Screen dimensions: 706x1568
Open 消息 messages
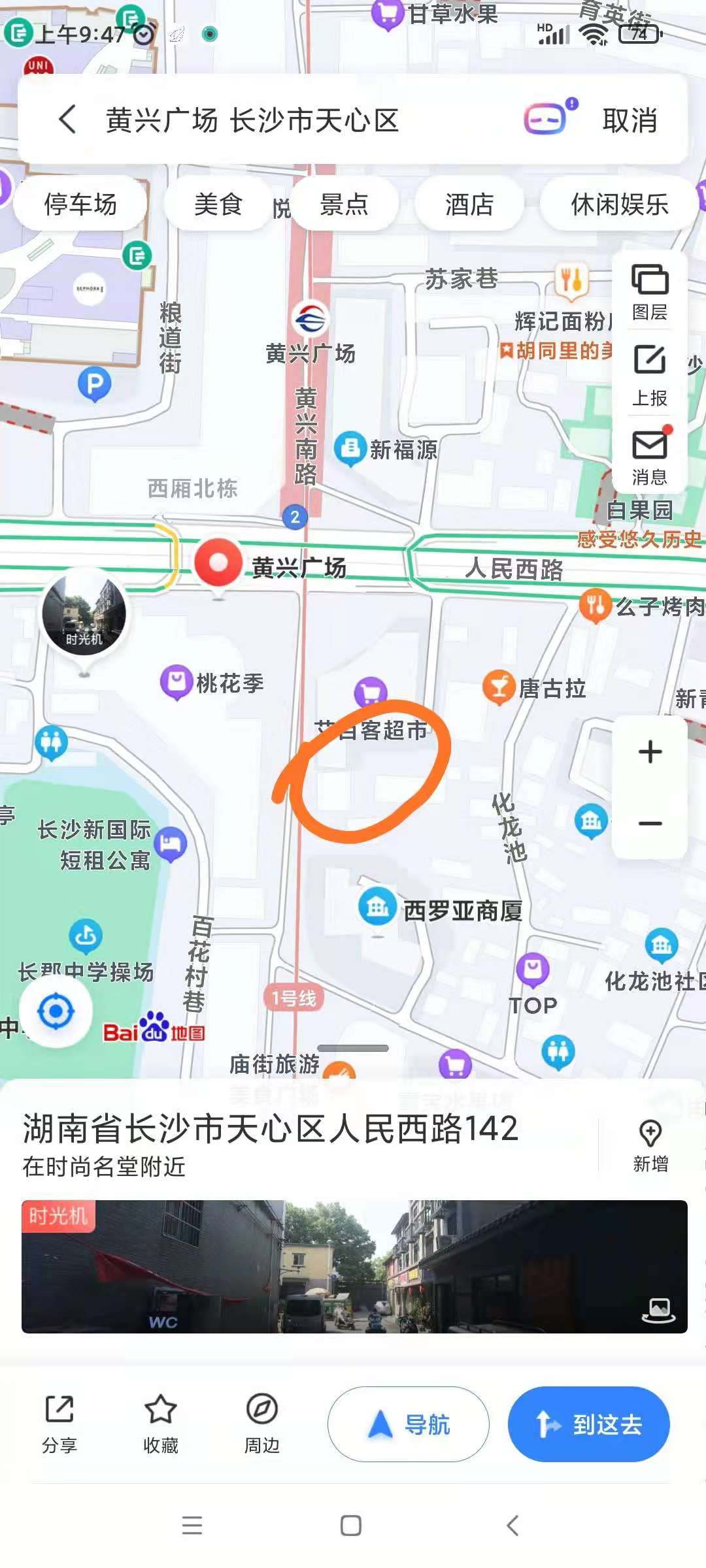(x=649, y=457)
